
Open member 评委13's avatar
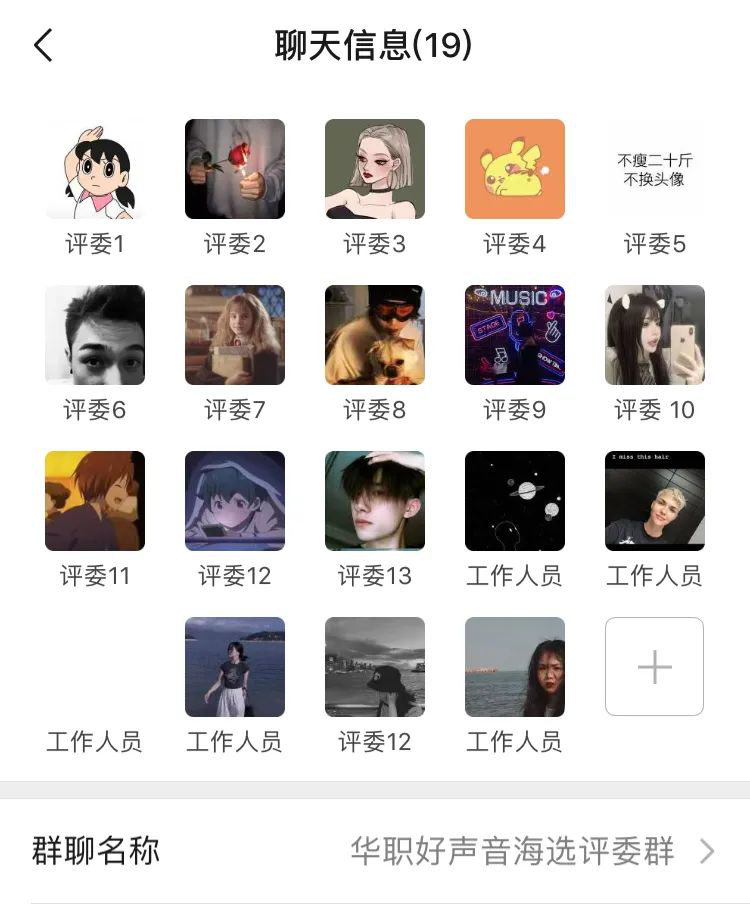(375, 501)
